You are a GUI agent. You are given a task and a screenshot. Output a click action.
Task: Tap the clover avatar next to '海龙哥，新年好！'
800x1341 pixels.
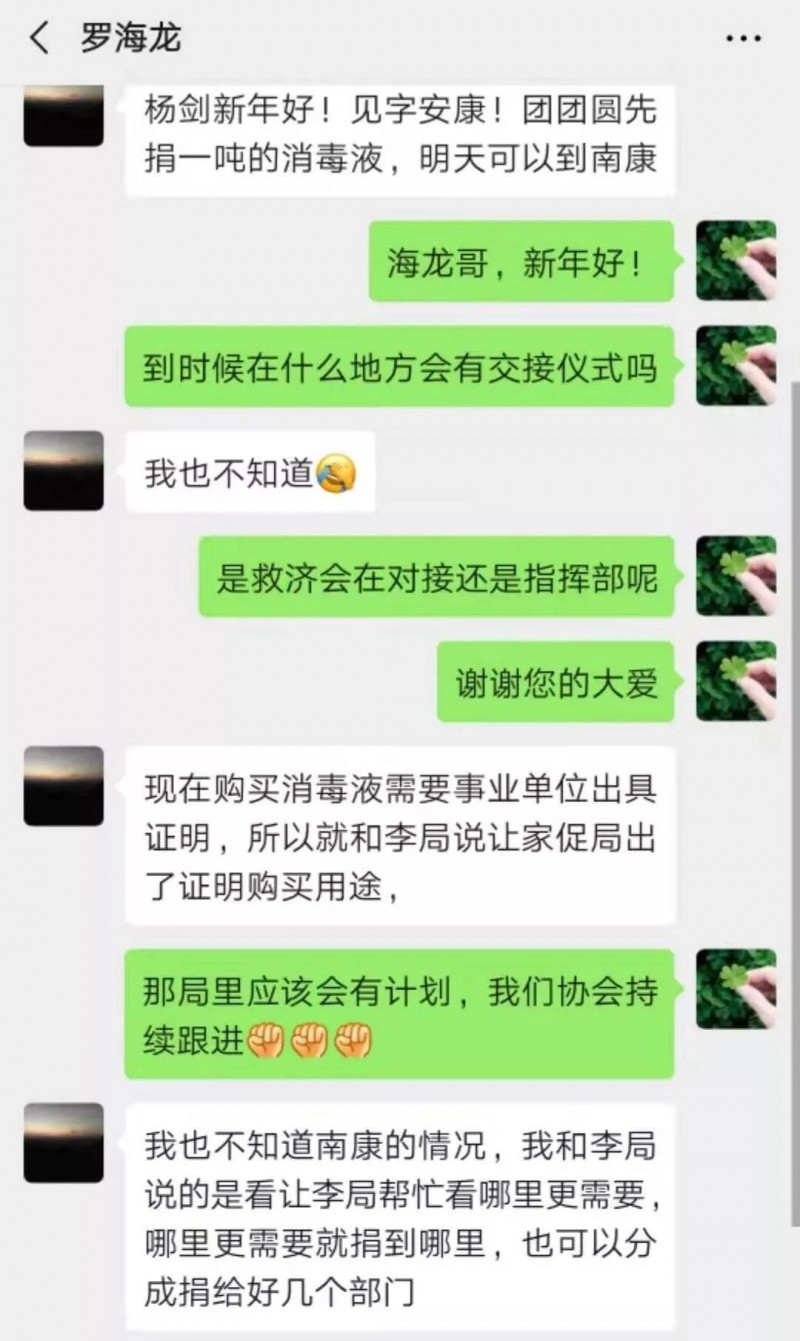tap(735, 262)
